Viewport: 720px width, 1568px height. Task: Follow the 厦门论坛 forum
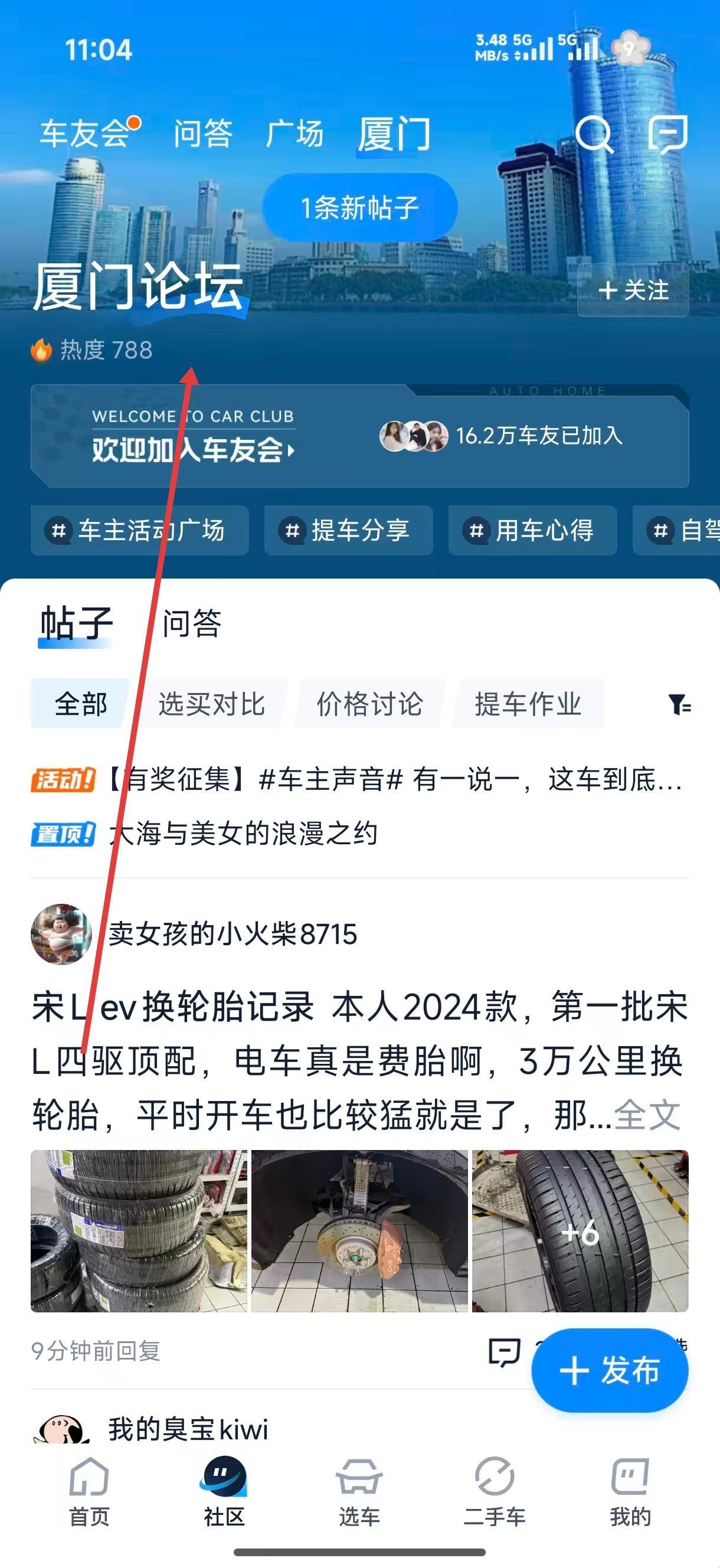633,290
